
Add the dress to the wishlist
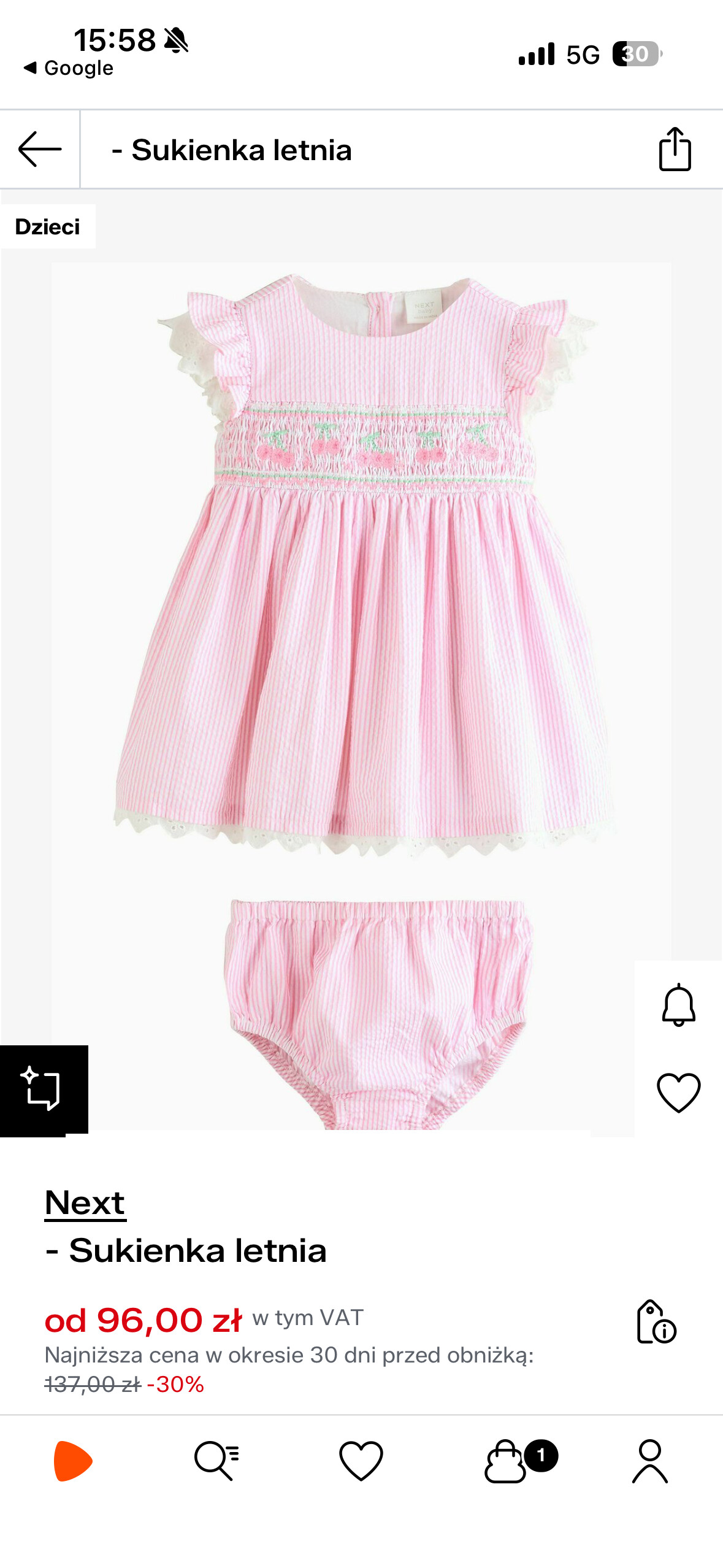coord(678,1093)
